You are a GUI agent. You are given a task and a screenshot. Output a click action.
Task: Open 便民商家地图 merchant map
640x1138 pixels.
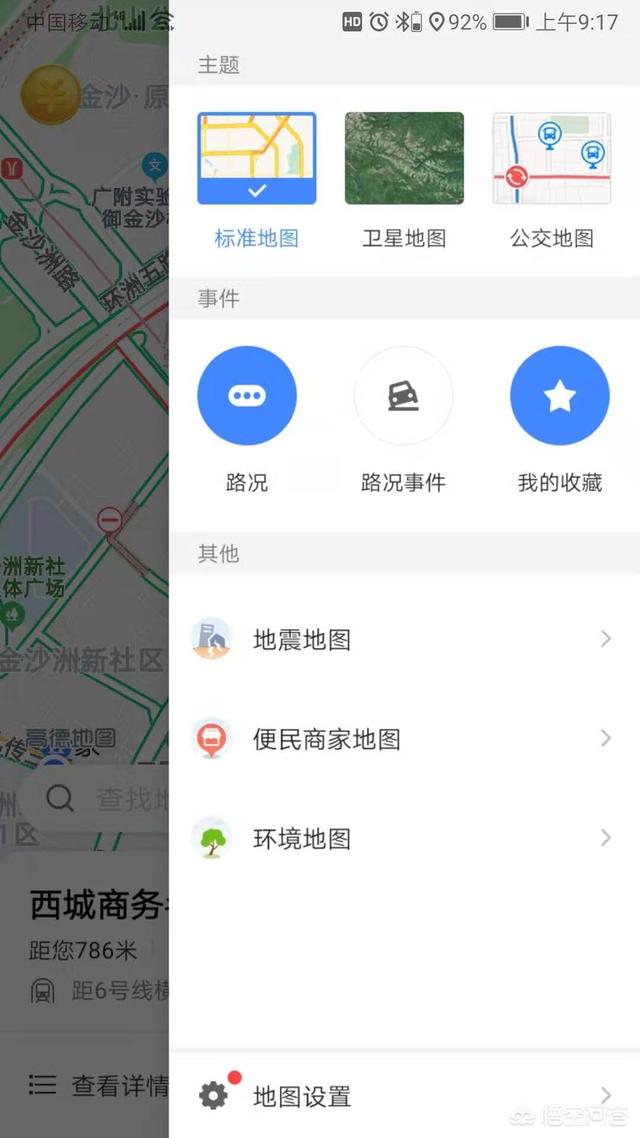pyautogui.click(x=402, y=739)
